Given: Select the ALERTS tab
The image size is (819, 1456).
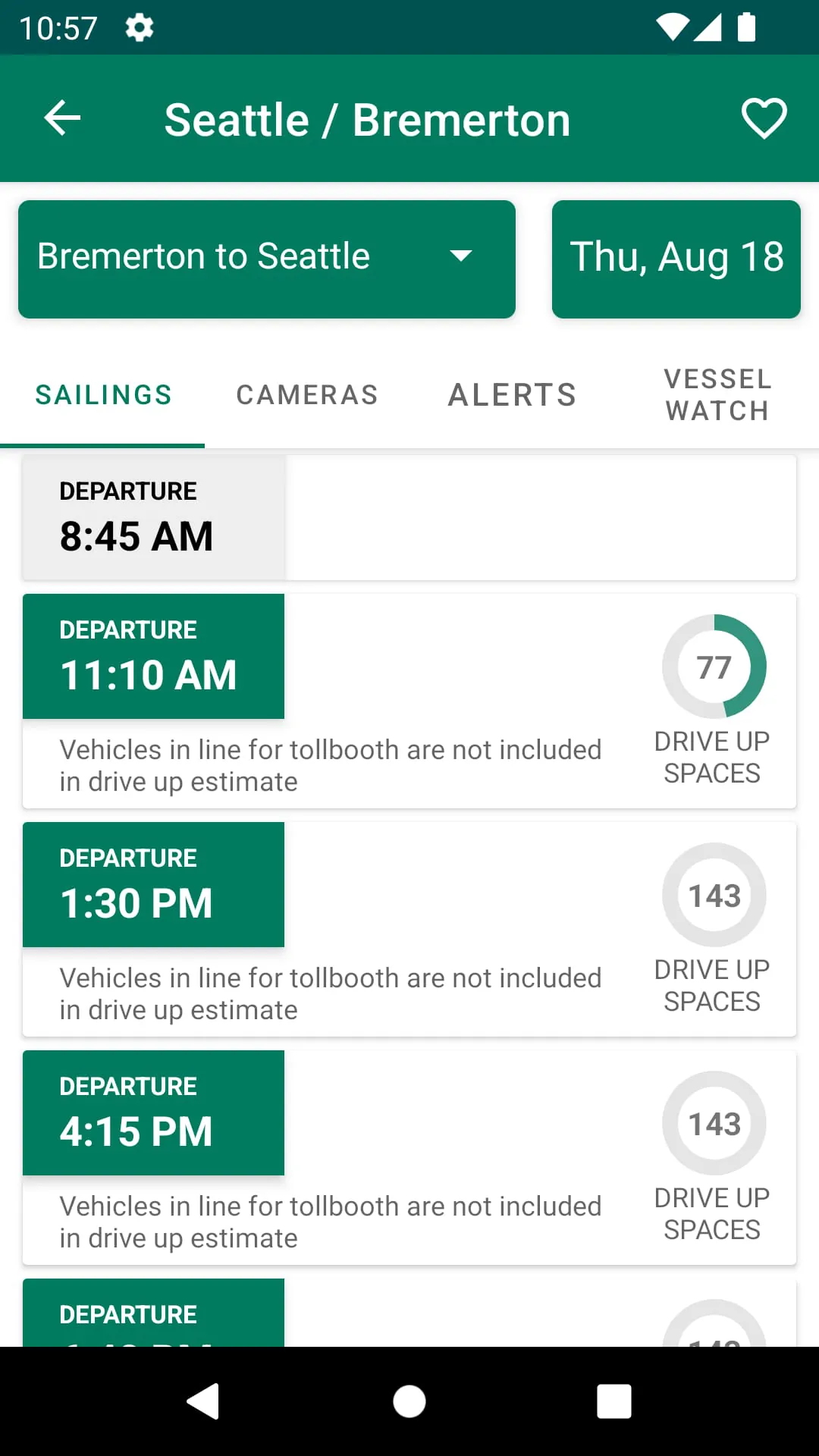Looking at the screenshot, I should 512,394.
